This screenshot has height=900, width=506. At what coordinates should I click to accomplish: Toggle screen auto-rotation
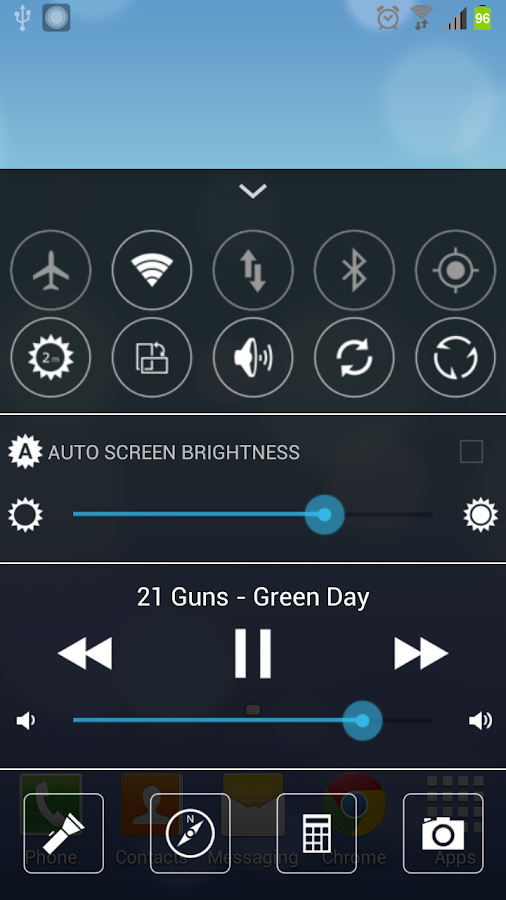152,357
